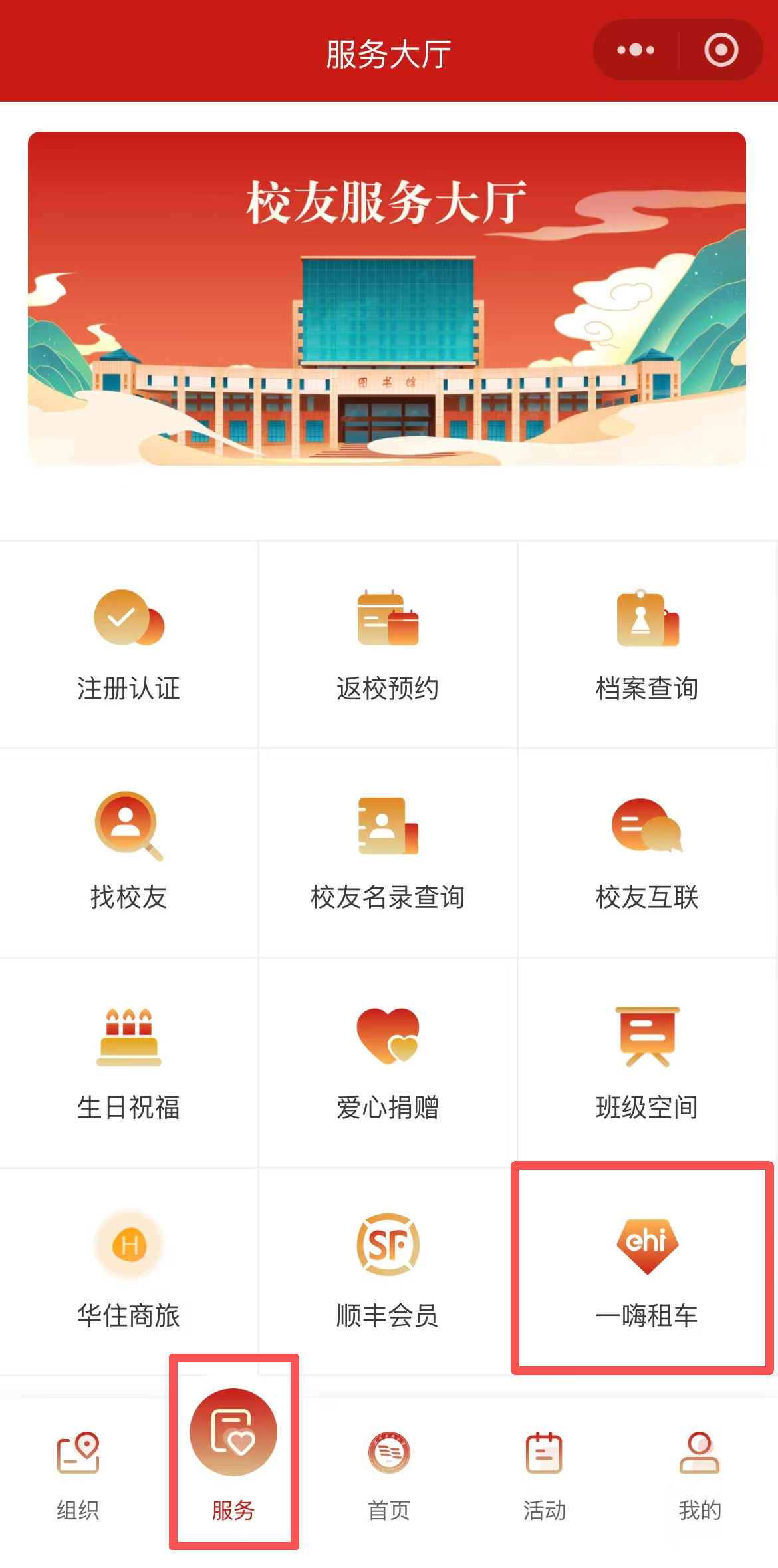The width and height of the screenshot is (778, 1568).
Task: Open the 校友服务大厅 banner
Action: click(387, 299)
